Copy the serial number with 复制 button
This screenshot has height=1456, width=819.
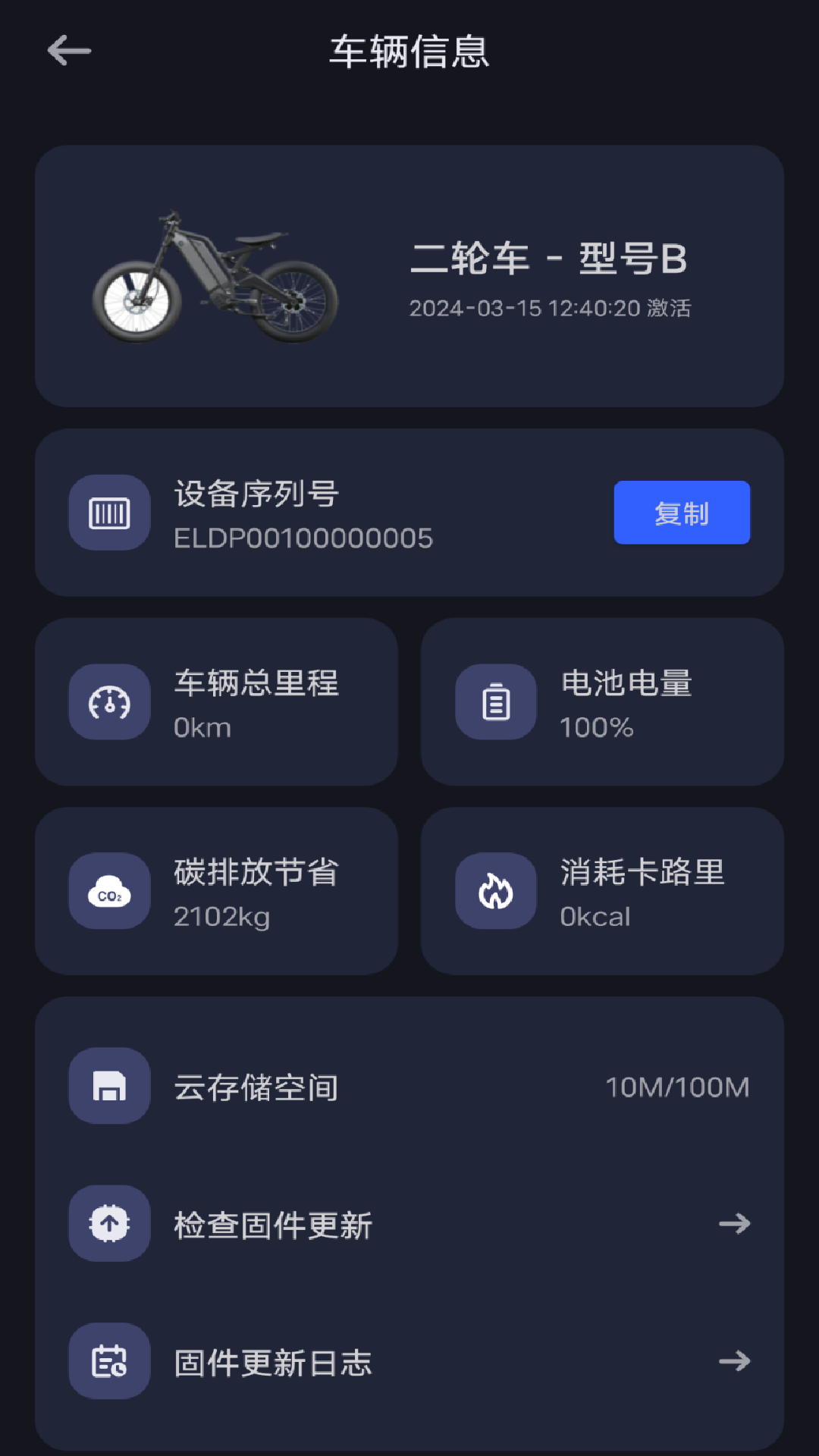tap(681, 513)
